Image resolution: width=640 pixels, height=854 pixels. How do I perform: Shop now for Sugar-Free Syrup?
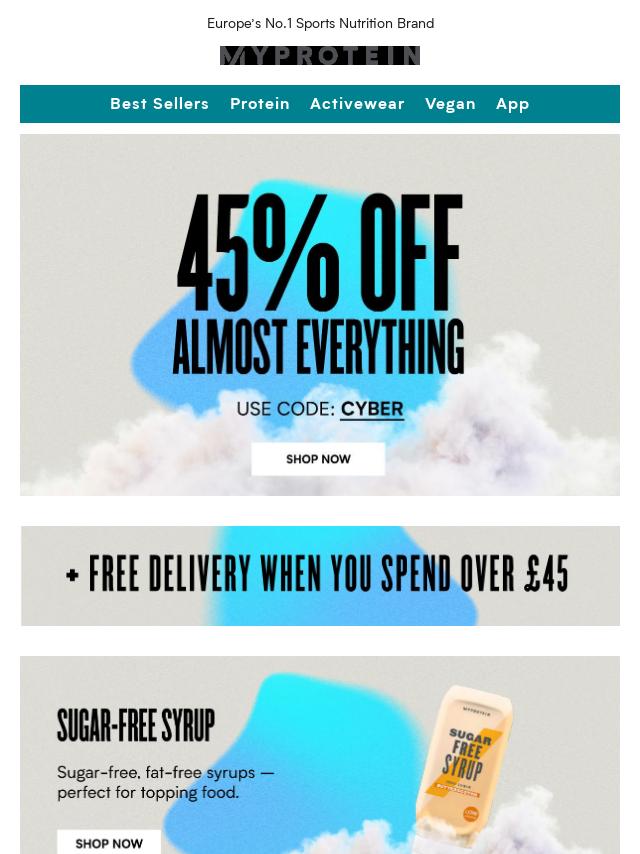[x=109, y=842]
